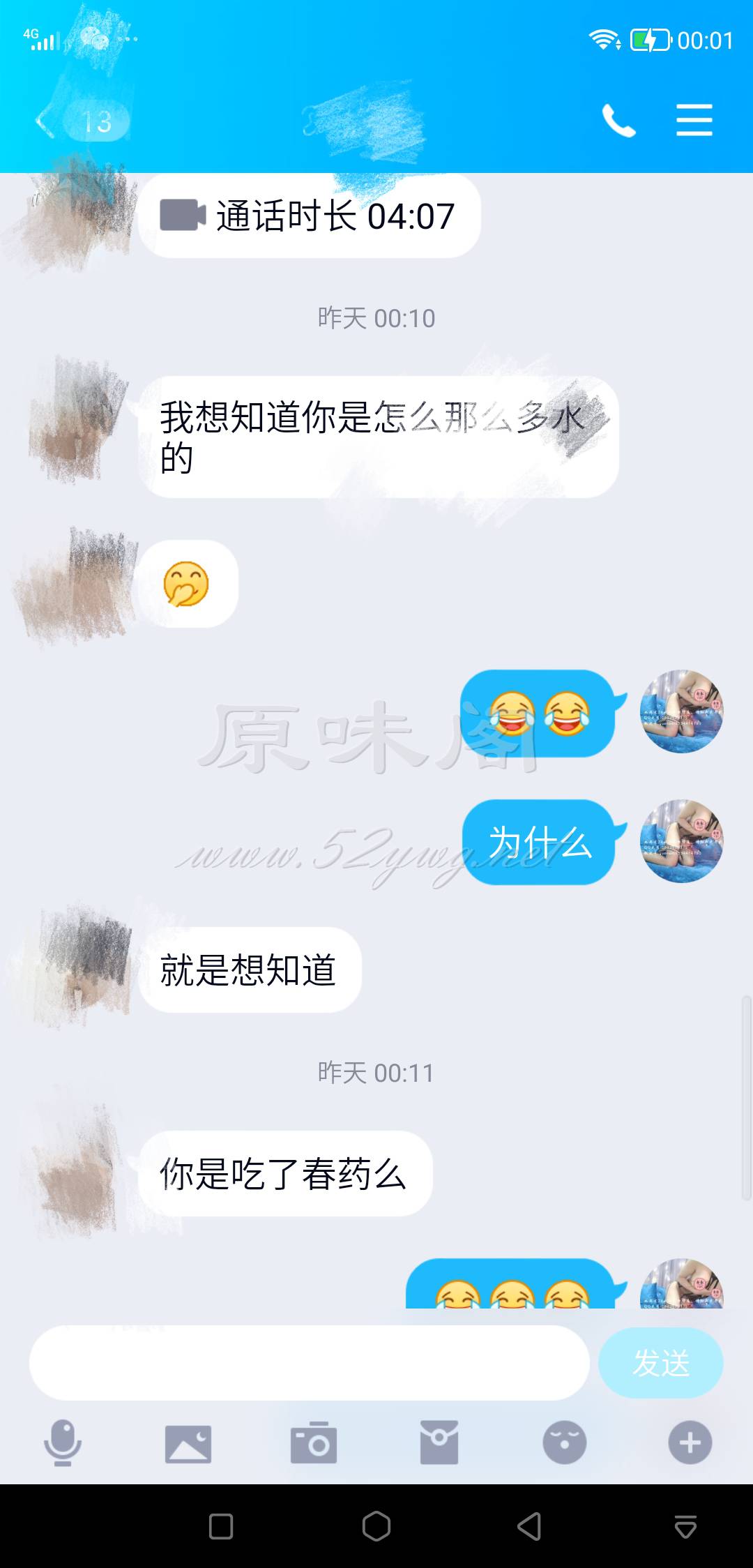The height and width of the screenshot is (1568, 753).
Task: Open the red envelope option
Action: [x=439, y=1442]
